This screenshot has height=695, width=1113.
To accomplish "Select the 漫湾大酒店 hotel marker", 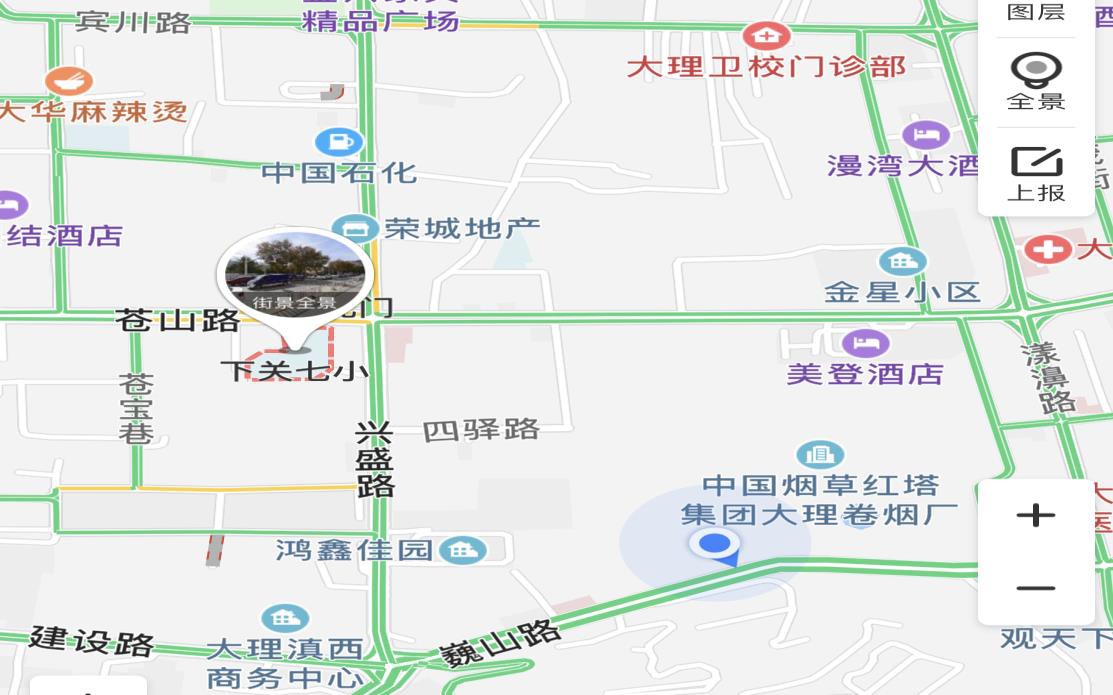I will pos(926,135).
